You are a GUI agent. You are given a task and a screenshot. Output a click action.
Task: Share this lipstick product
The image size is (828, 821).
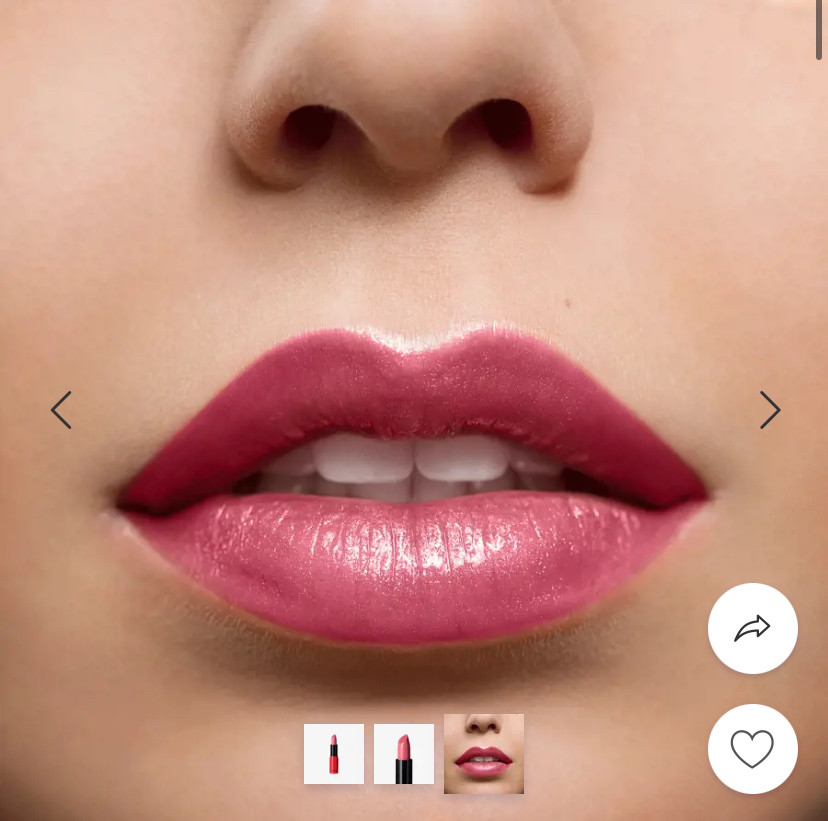click(752, 628)
